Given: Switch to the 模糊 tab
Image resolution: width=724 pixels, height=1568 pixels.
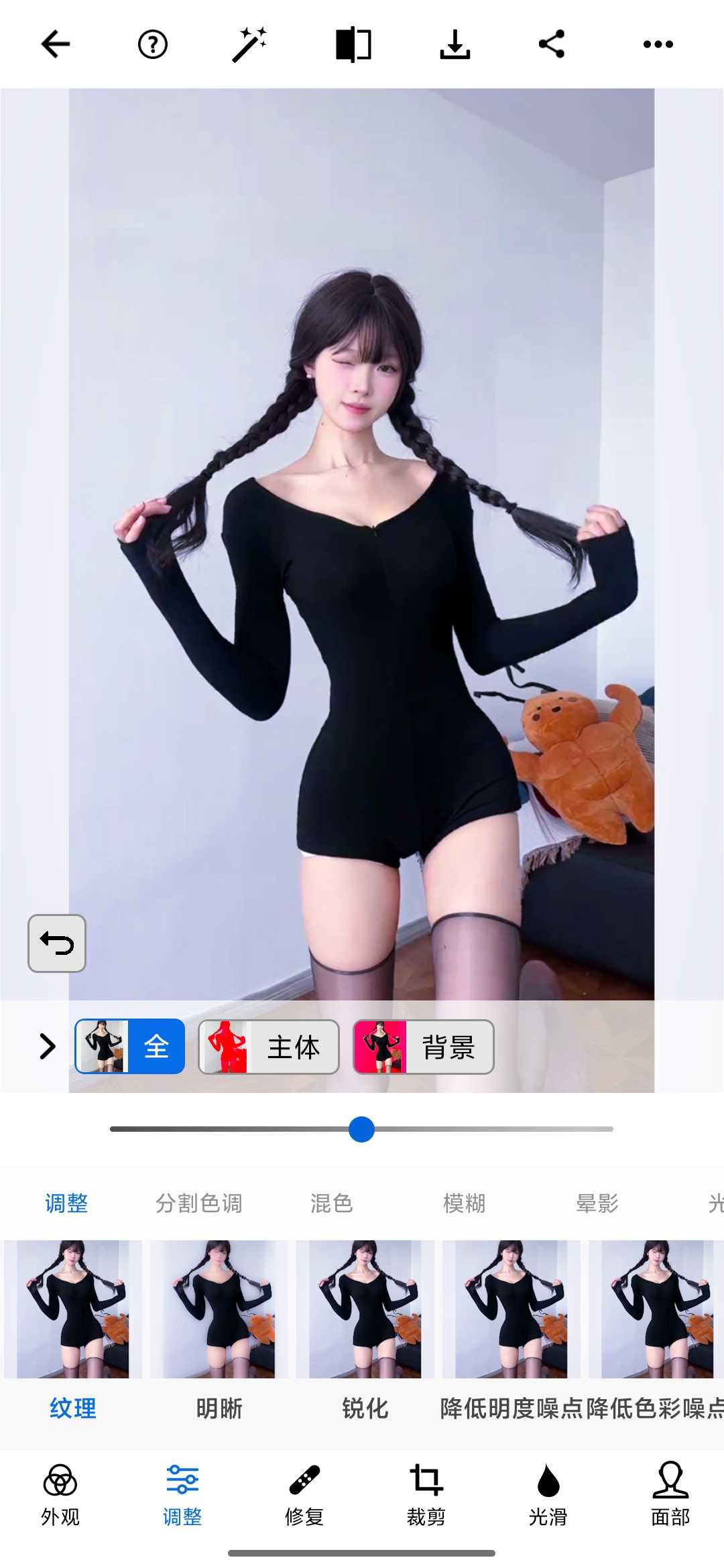Looking at the screenshot, I should click(464, 1203).
